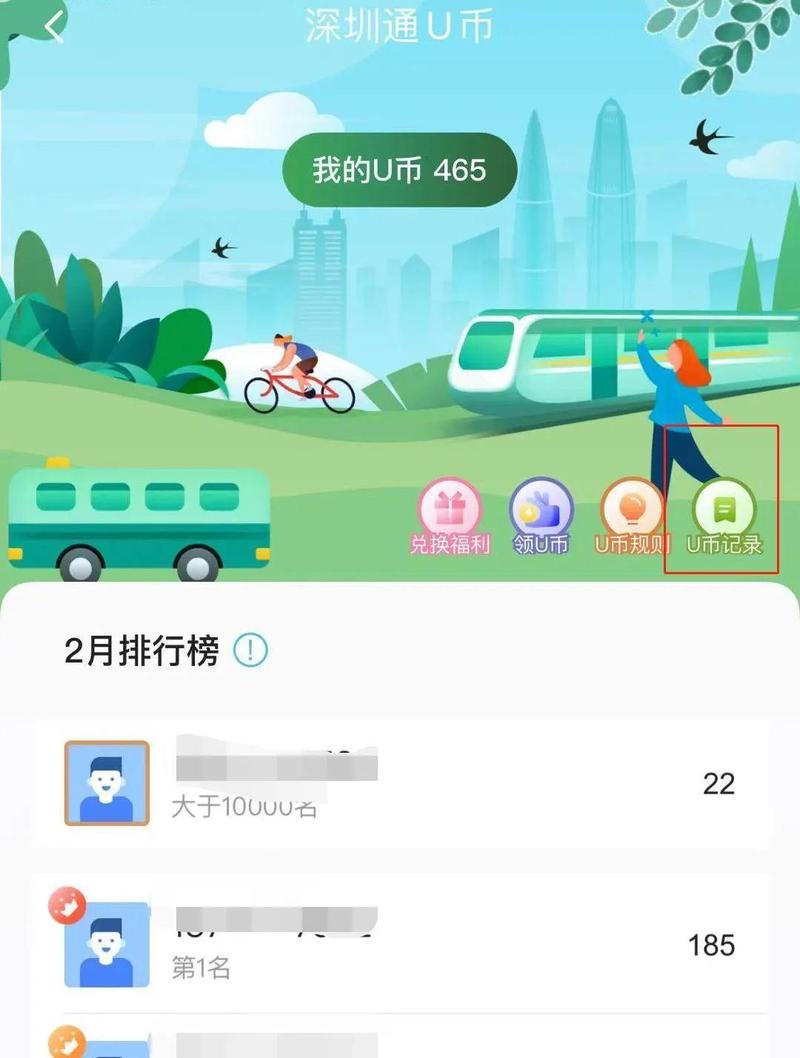Open 领U币 to collect coins
This screenshot has height=1058, width=800.
pos(541,511)
